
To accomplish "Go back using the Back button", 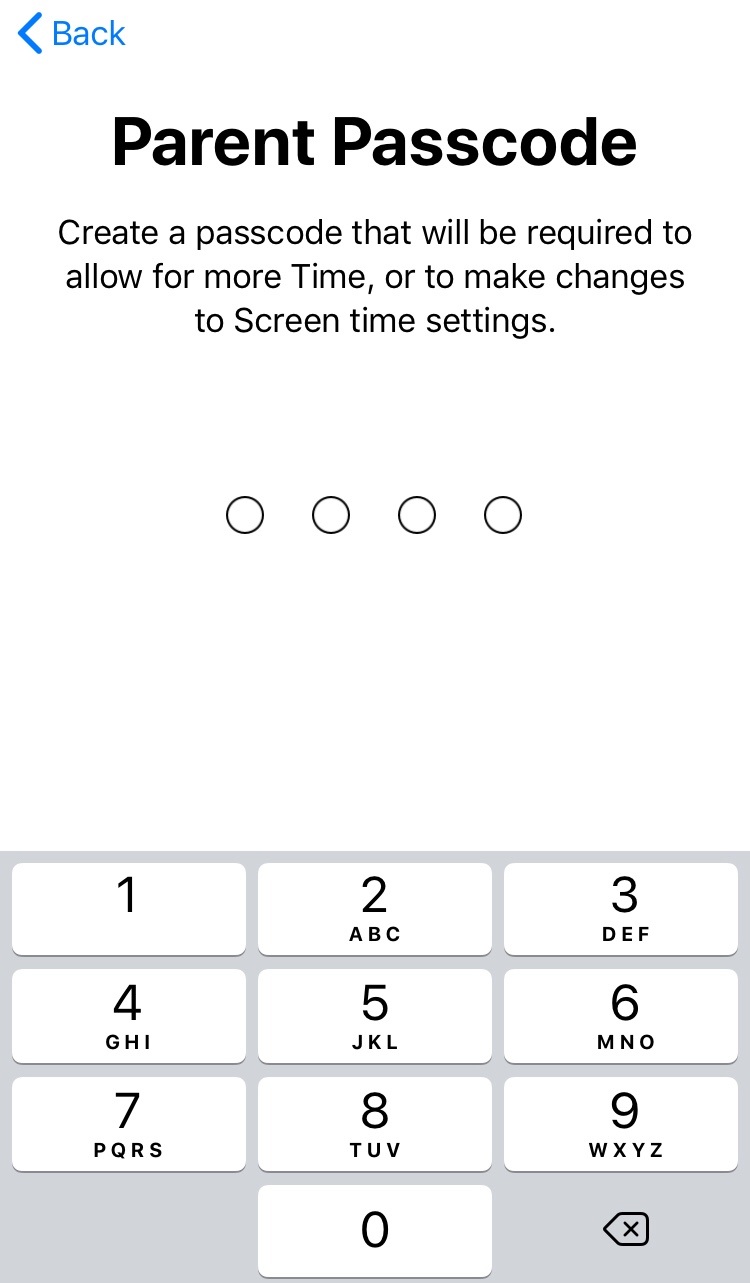I will 72,33.
